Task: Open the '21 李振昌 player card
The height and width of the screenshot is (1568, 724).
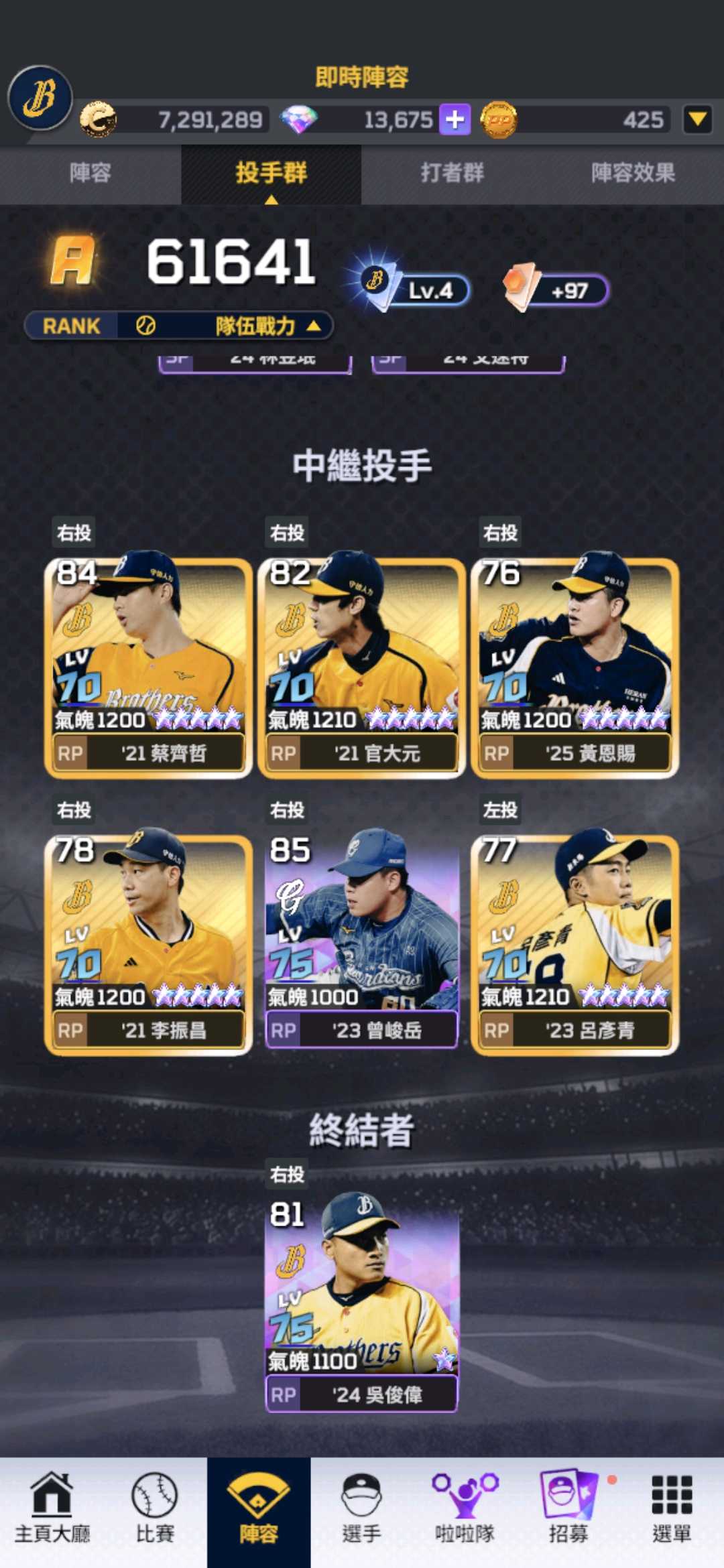Action: [x=148, y=945]
